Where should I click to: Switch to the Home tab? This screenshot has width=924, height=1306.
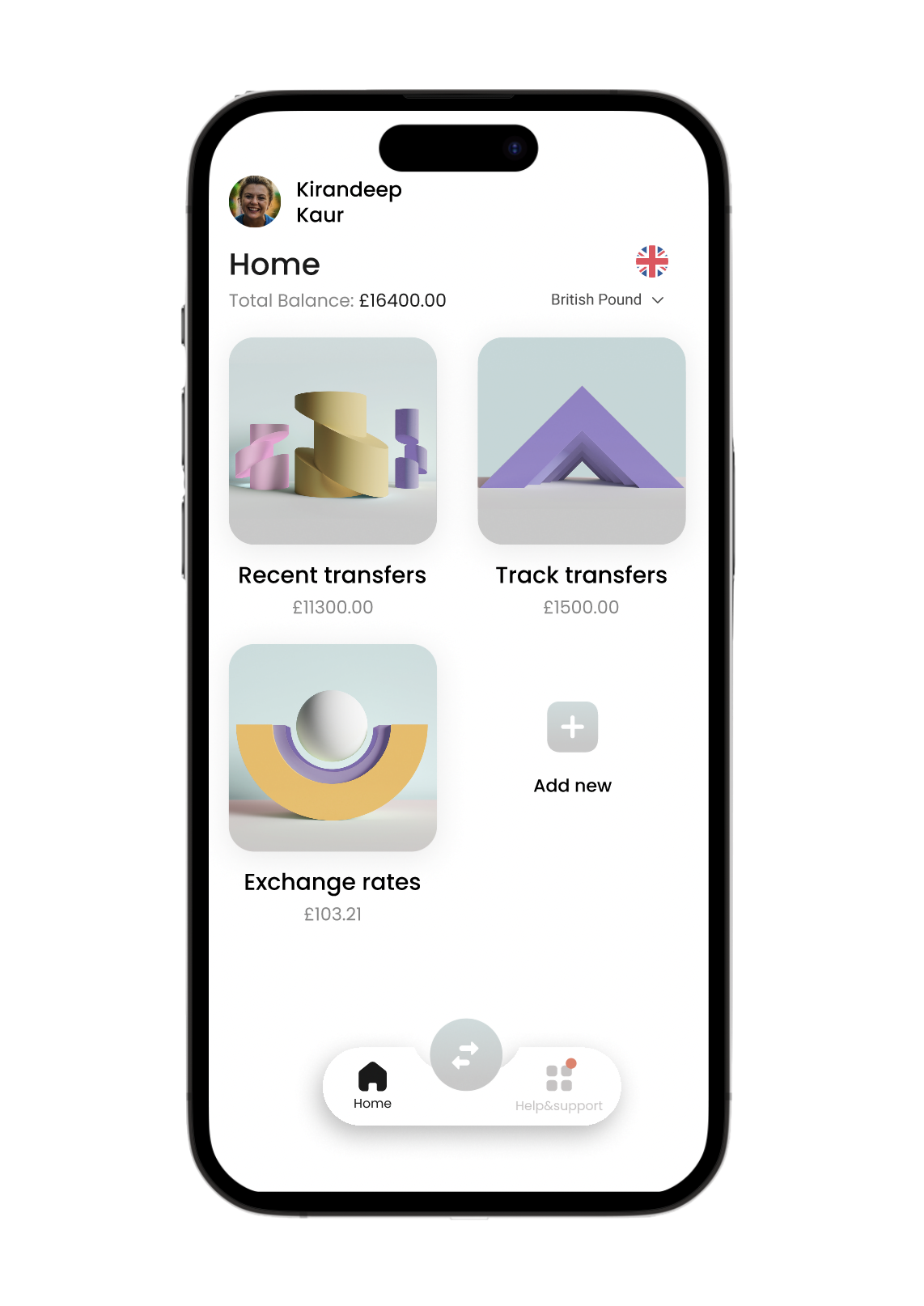point(372,1085)
